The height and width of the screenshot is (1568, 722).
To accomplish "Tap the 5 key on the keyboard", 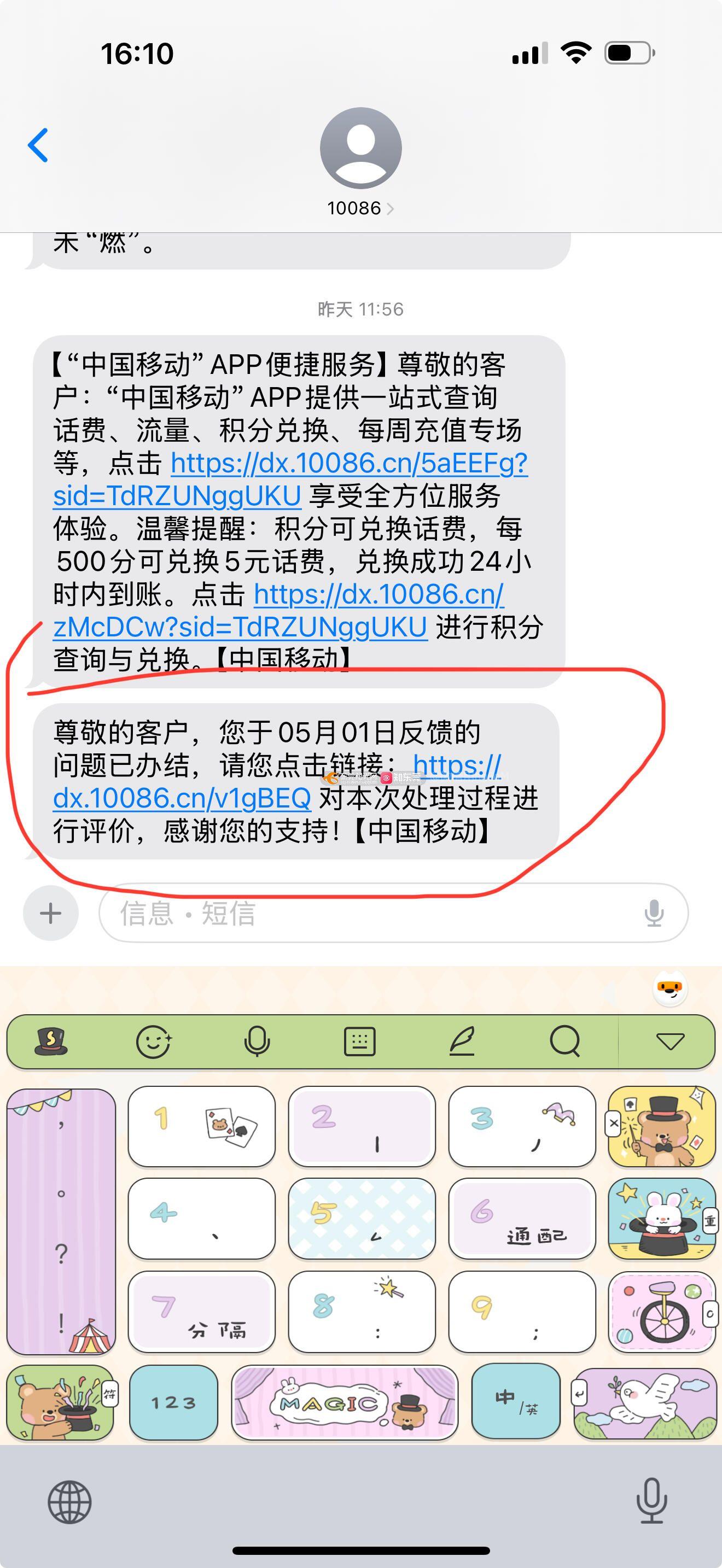I will click(362, 1219).
